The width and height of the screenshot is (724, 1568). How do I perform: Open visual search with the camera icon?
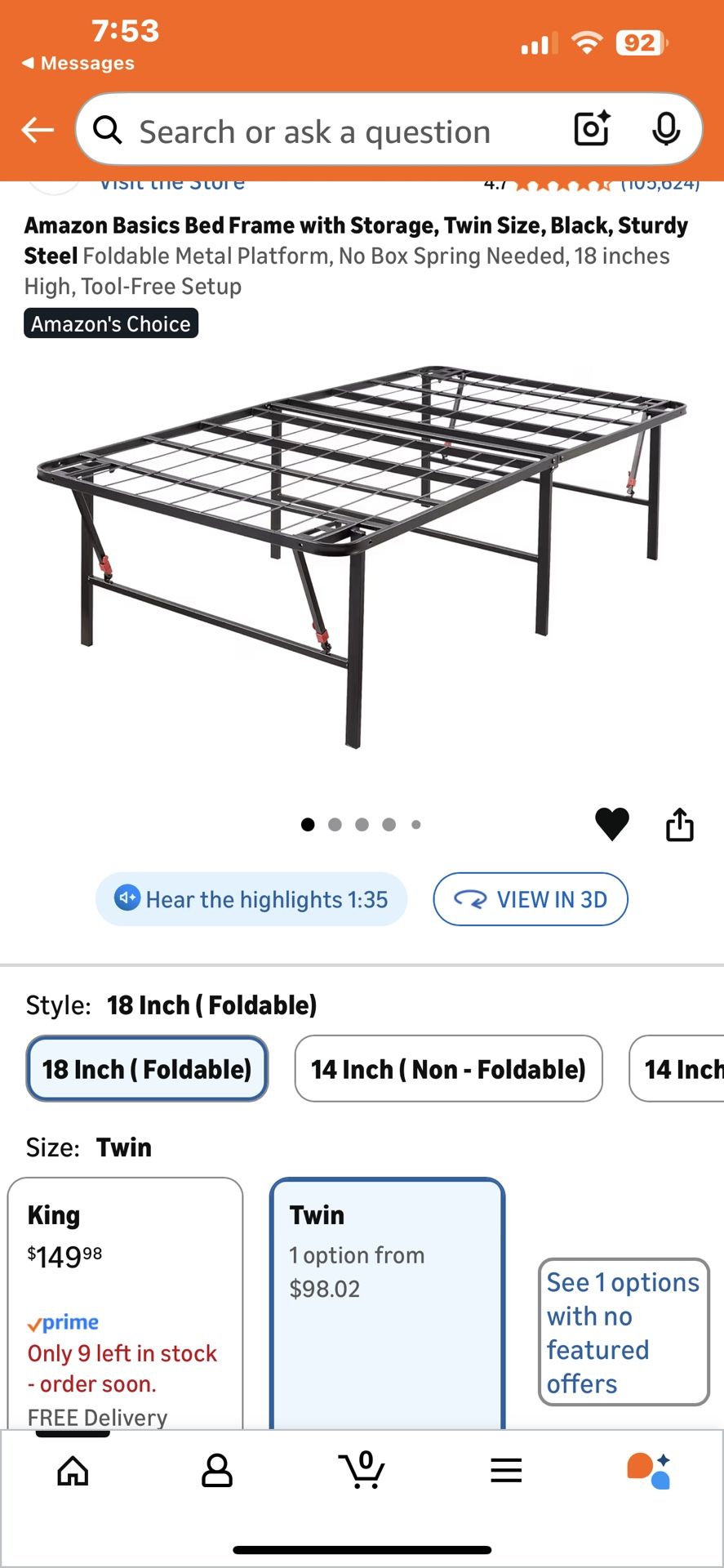(590, 129)
